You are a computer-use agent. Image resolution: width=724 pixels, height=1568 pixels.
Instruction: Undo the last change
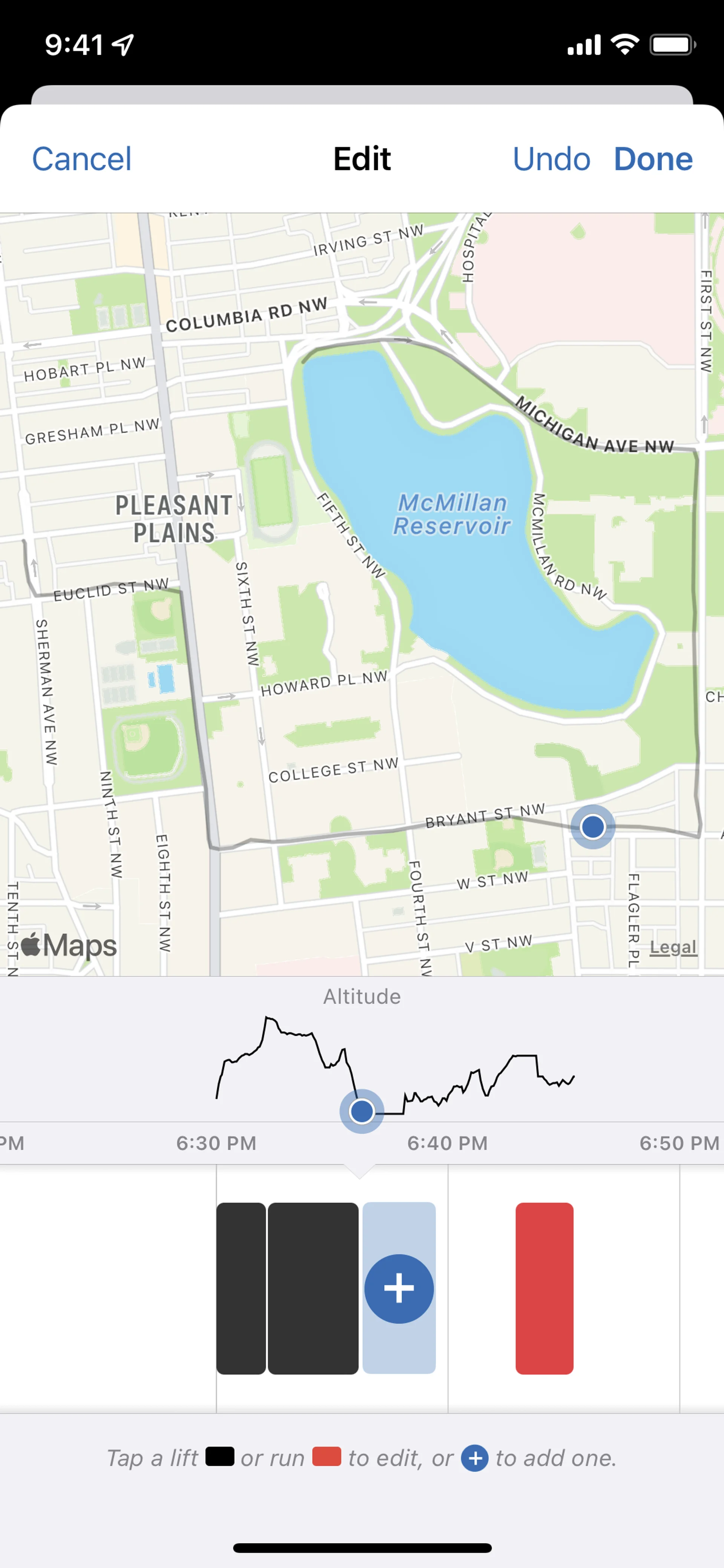pyautogui.click(x=551, y=160)
